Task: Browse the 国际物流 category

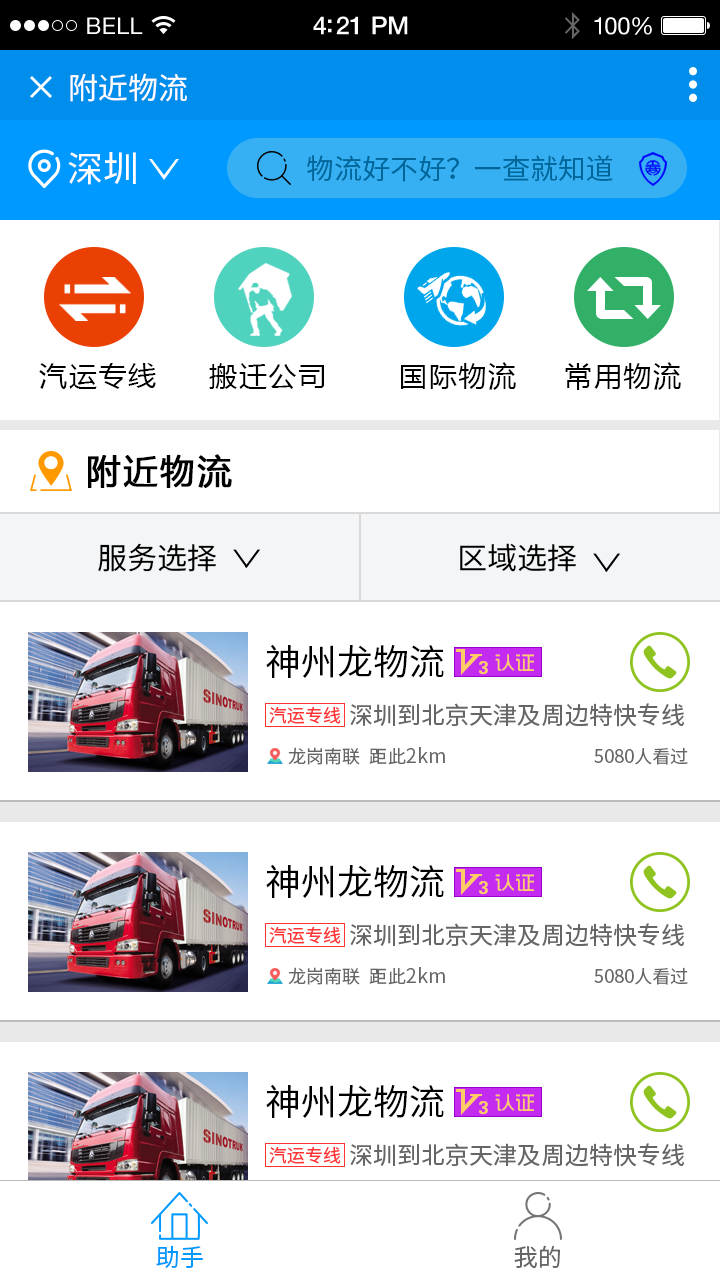Action: (456, 320)
